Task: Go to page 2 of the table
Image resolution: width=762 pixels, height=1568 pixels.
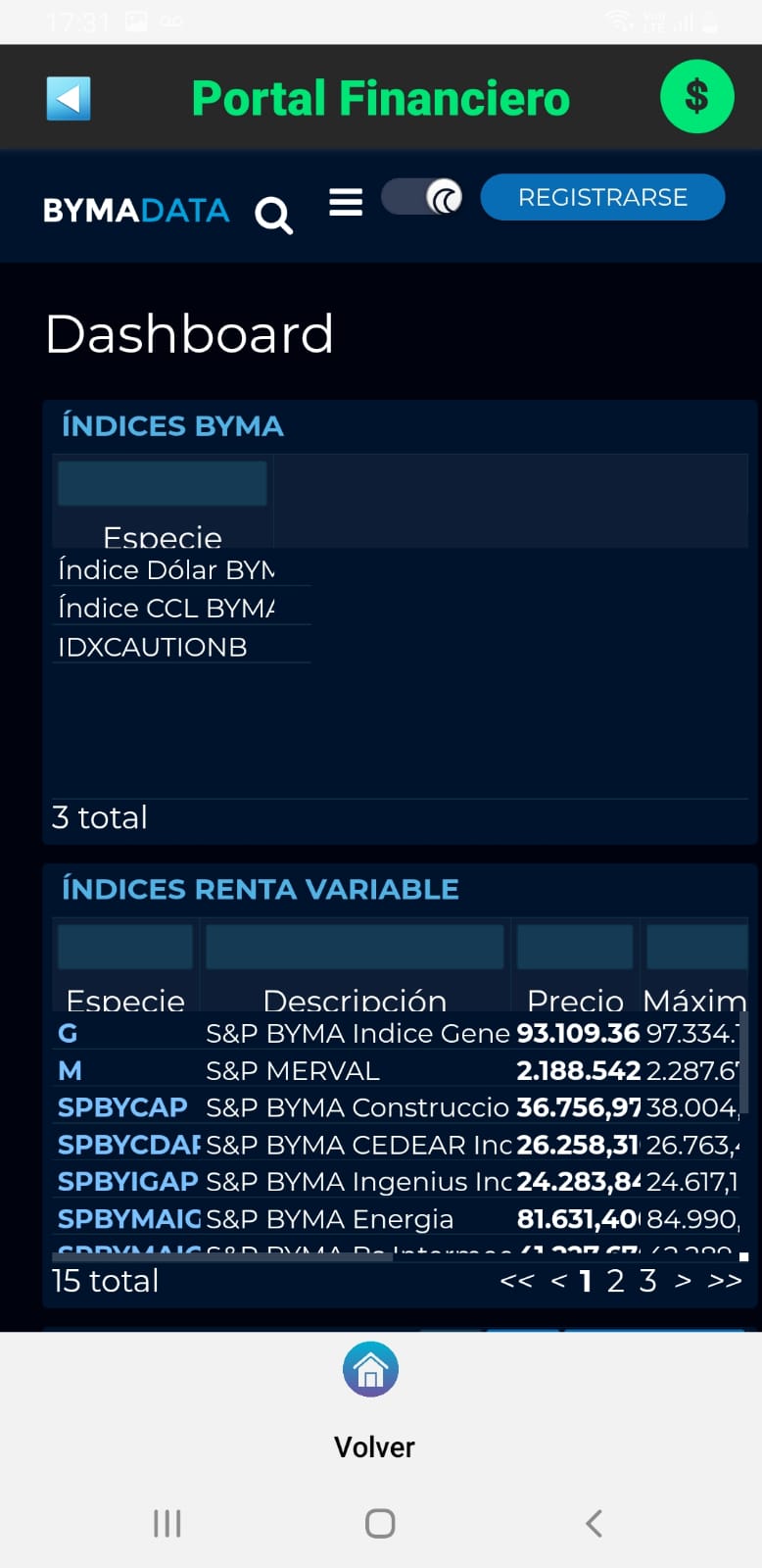Action: [615, 1281]
